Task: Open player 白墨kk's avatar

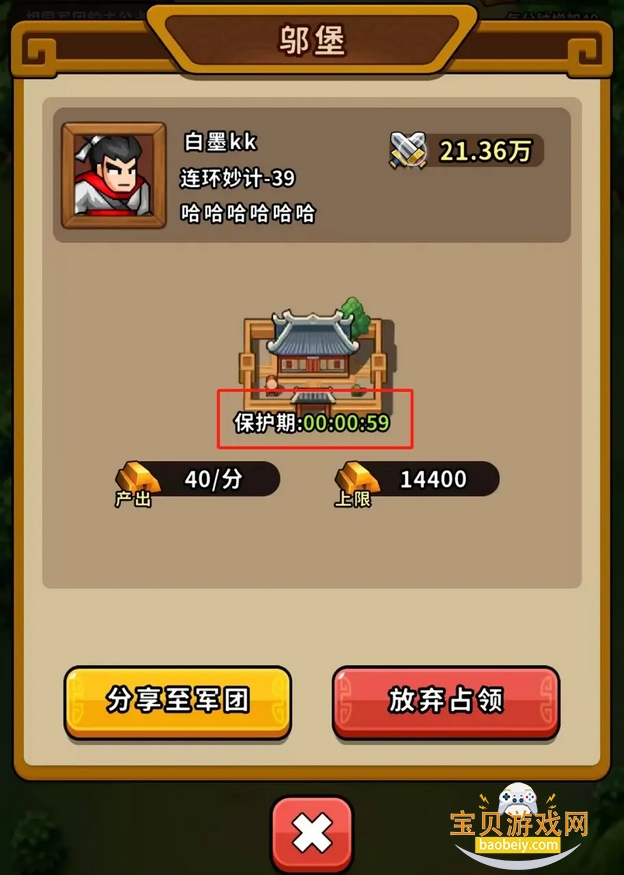Action: [113, 176]
